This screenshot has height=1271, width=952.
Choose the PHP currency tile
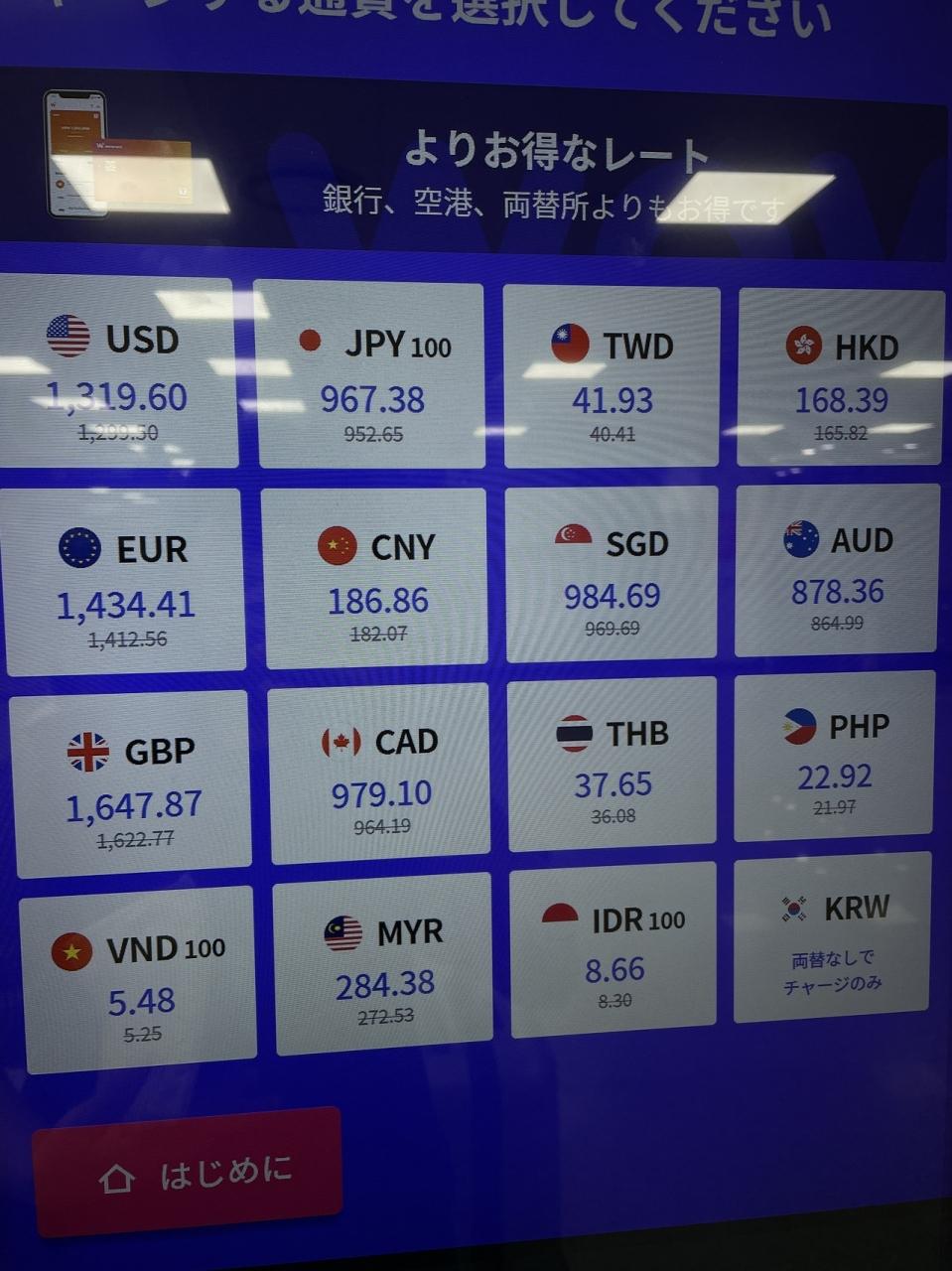(x=834, y=757)
